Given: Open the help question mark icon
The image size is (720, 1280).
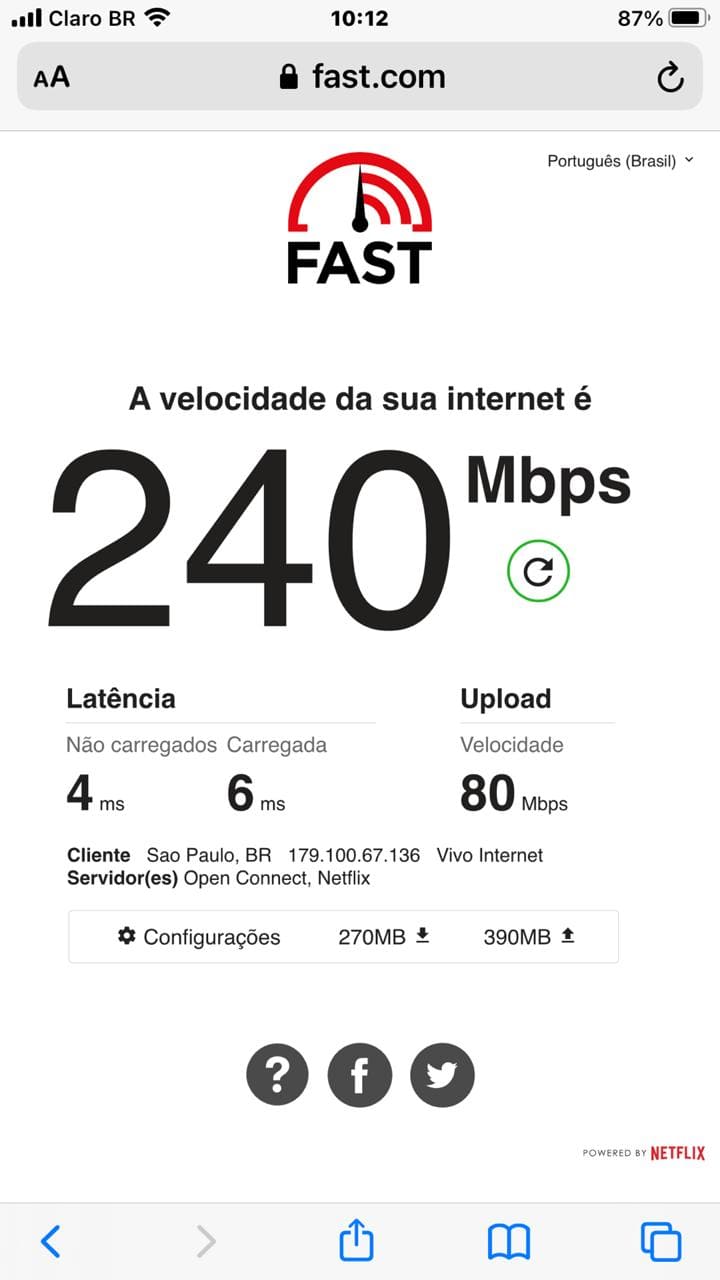Looking at the screenshot, I should 278,1075.
